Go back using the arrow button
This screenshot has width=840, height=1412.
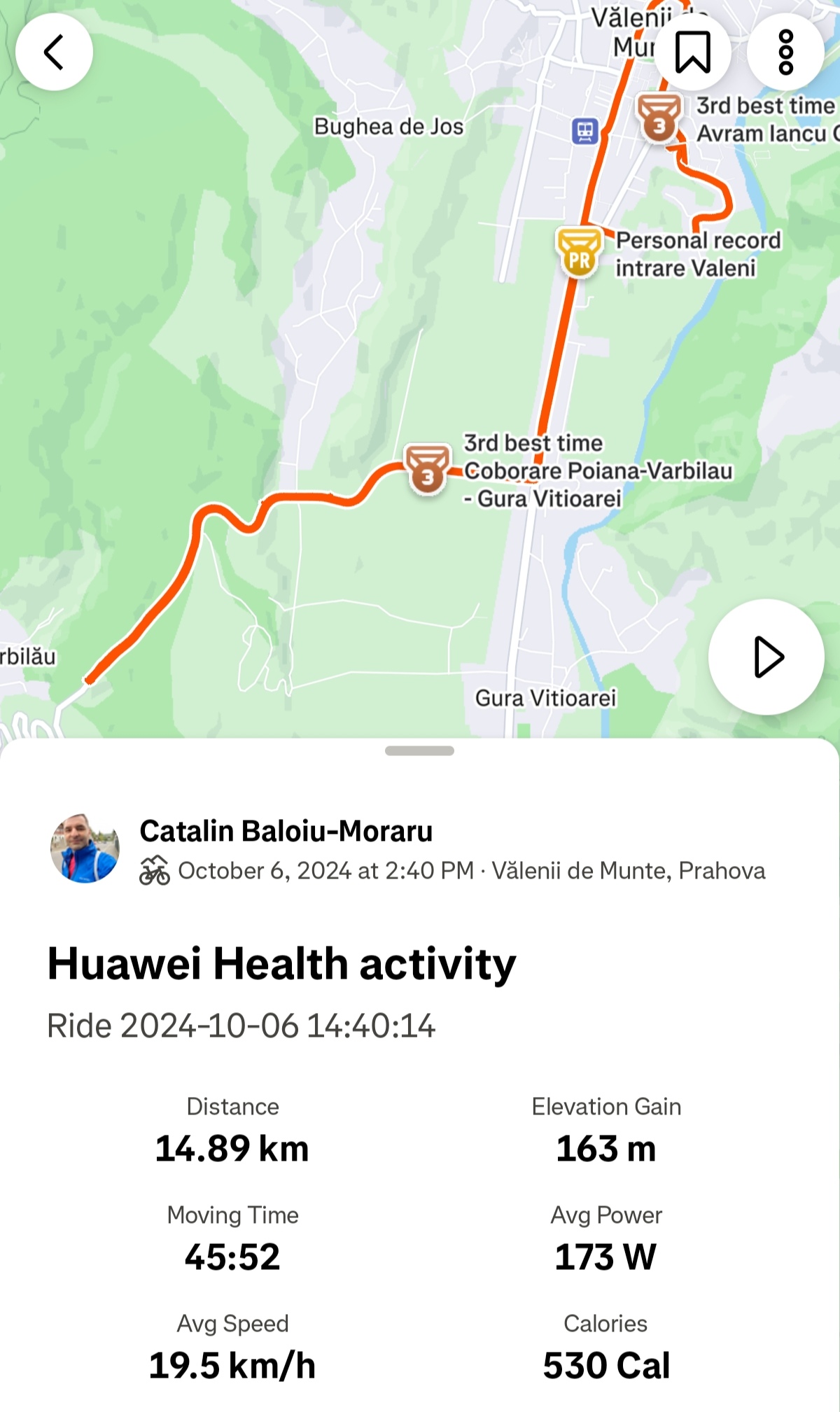54,52
